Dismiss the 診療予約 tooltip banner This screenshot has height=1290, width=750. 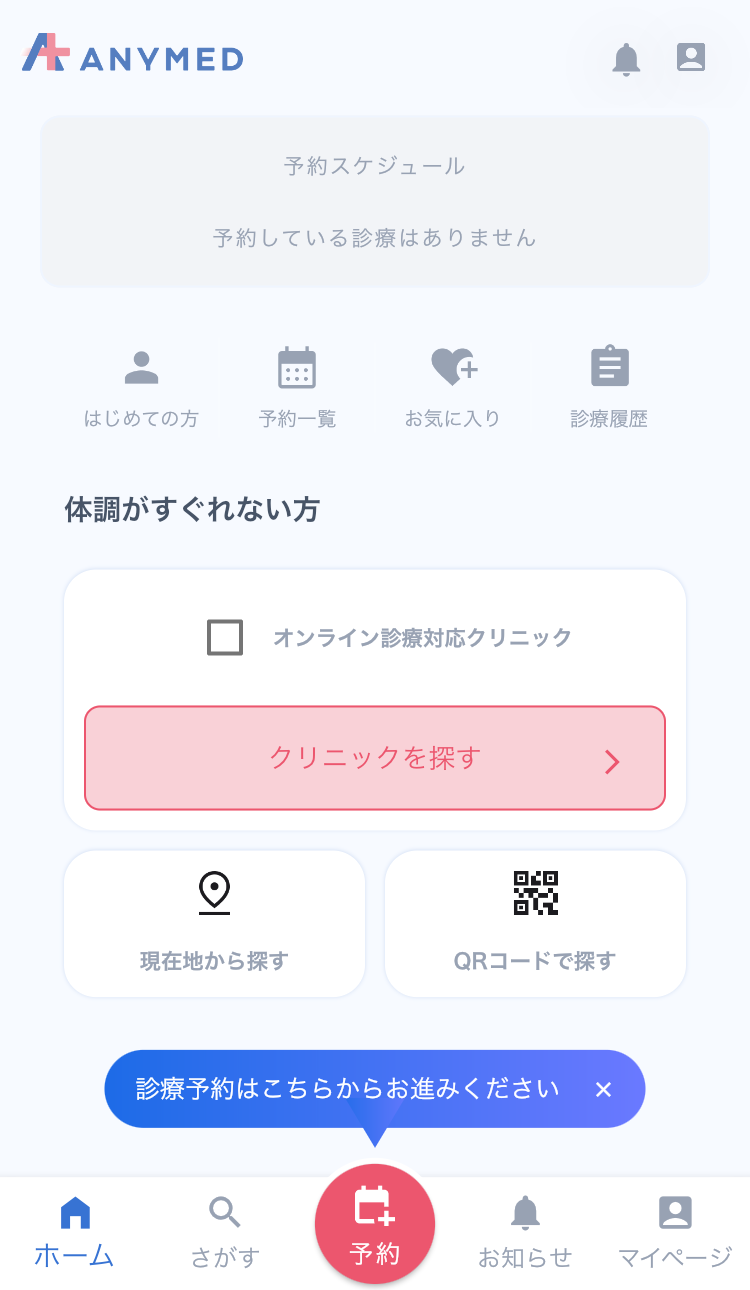(x=603, y=1089)
